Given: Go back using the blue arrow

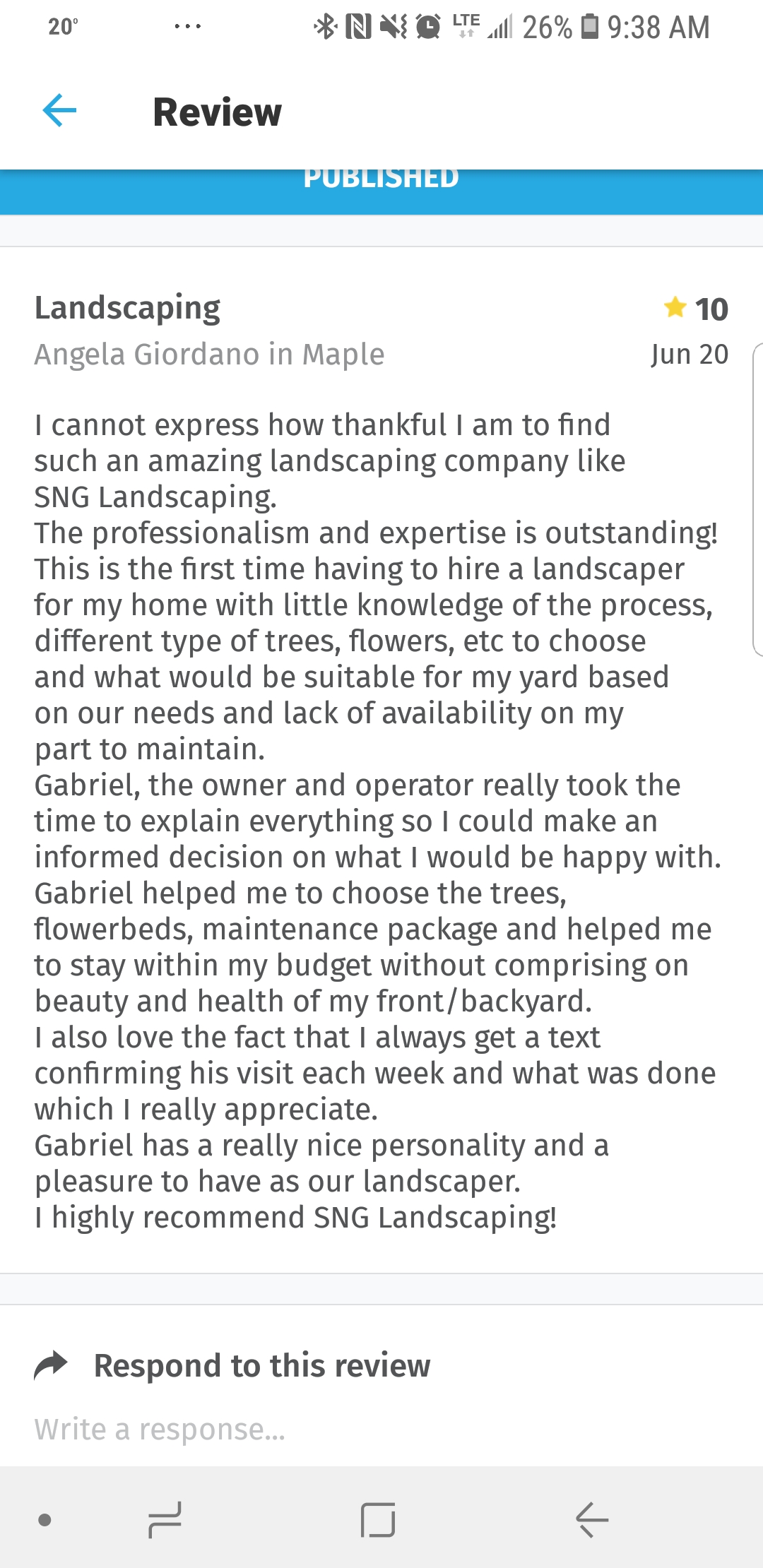Looking at the screenshot, I should pyautogui.click(x=59, y=111).
